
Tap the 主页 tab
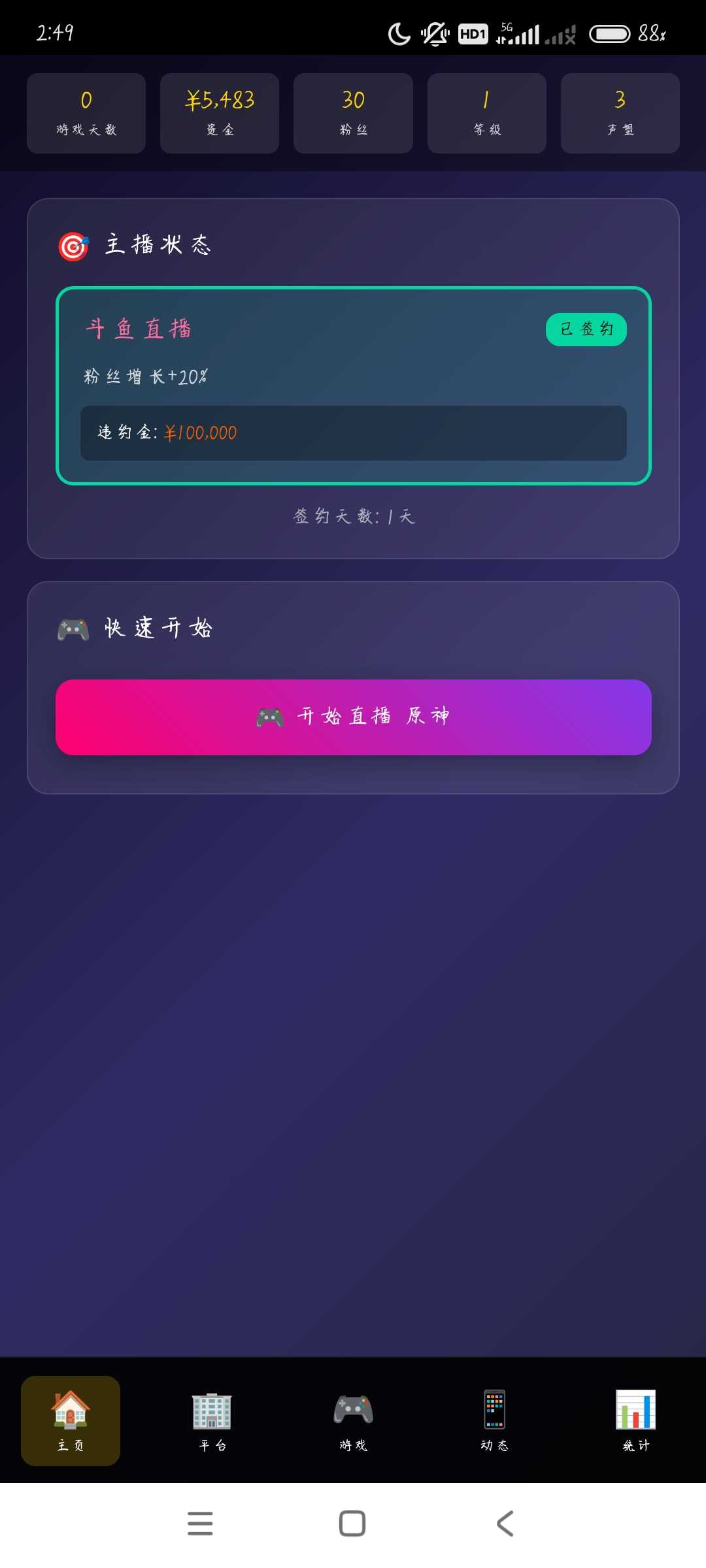click(71, 1420)
